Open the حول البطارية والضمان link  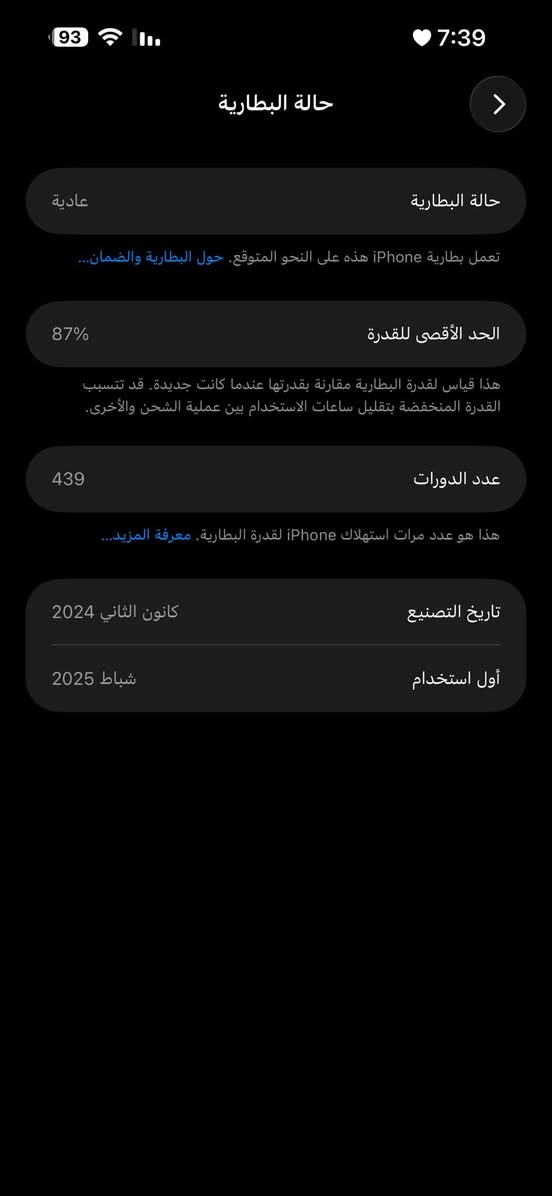click(x=151, y=258)
